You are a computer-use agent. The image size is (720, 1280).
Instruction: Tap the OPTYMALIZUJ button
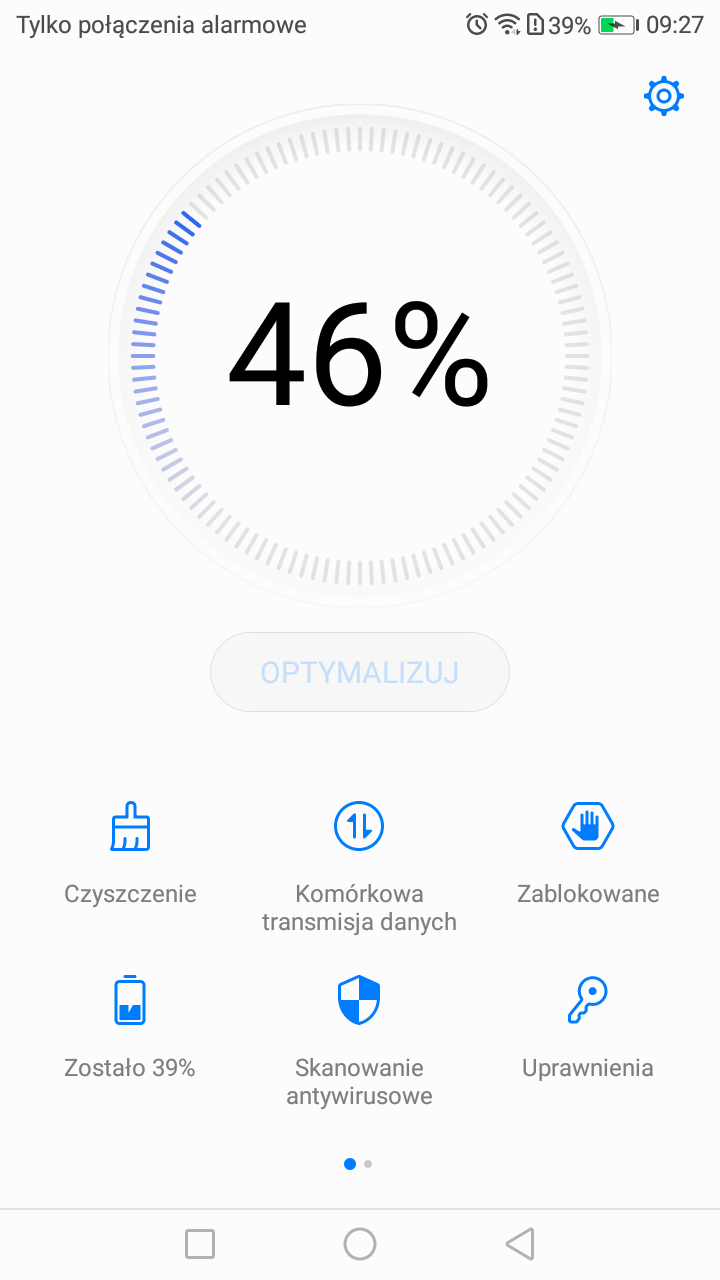click(x=360, y=672)
